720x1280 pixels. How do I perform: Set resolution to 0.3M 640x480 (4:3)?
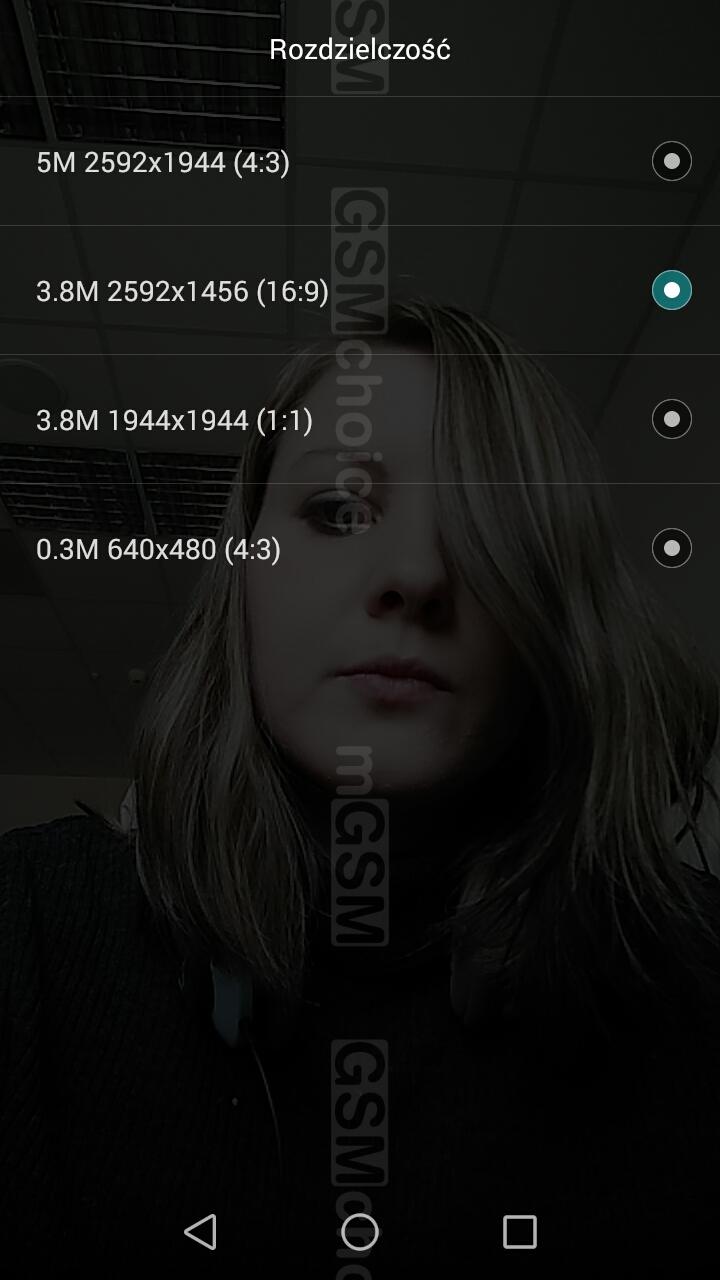360,548
